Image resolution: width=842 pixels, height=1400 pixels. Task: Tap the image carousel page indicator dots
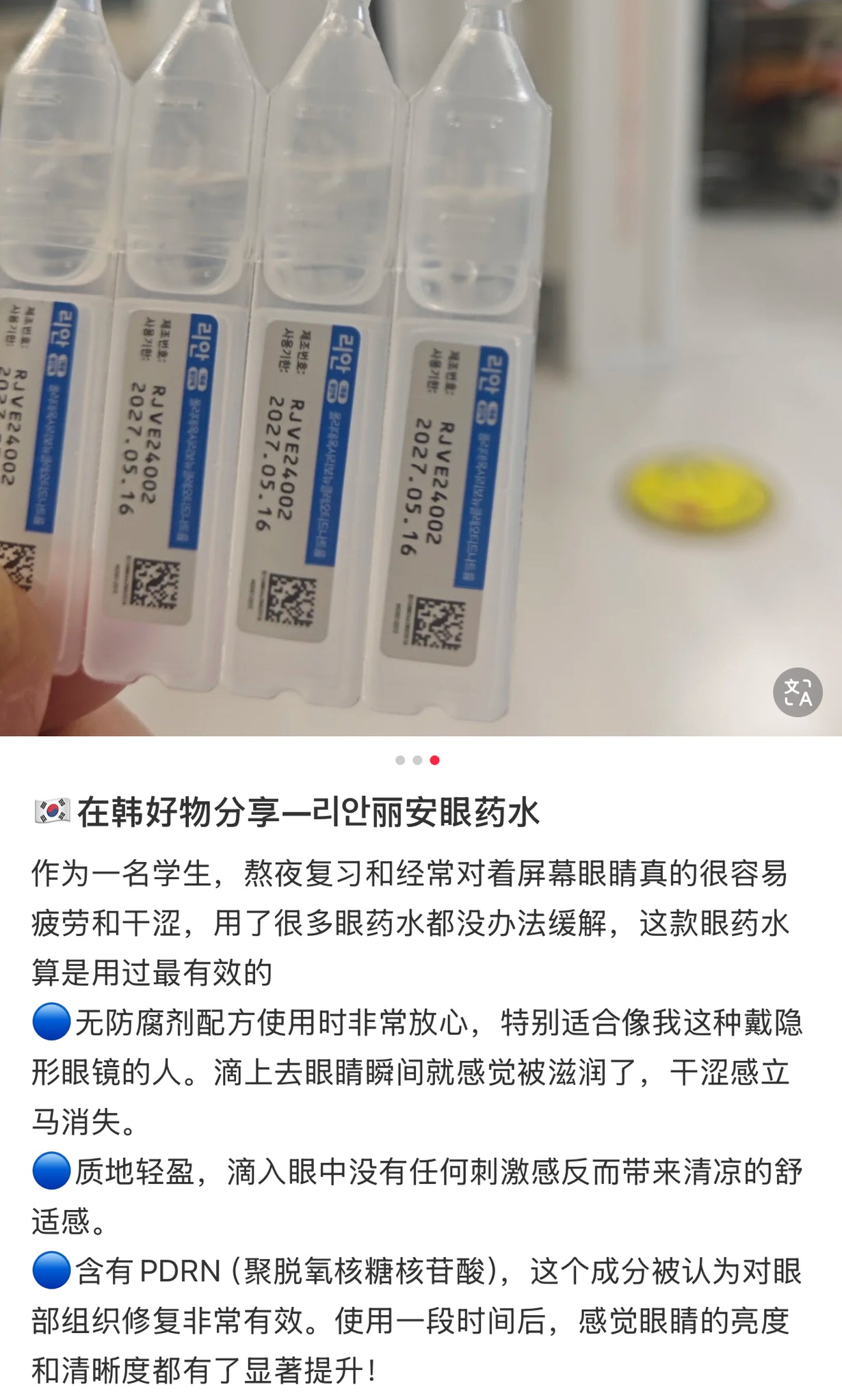click(x=417, y=760)
